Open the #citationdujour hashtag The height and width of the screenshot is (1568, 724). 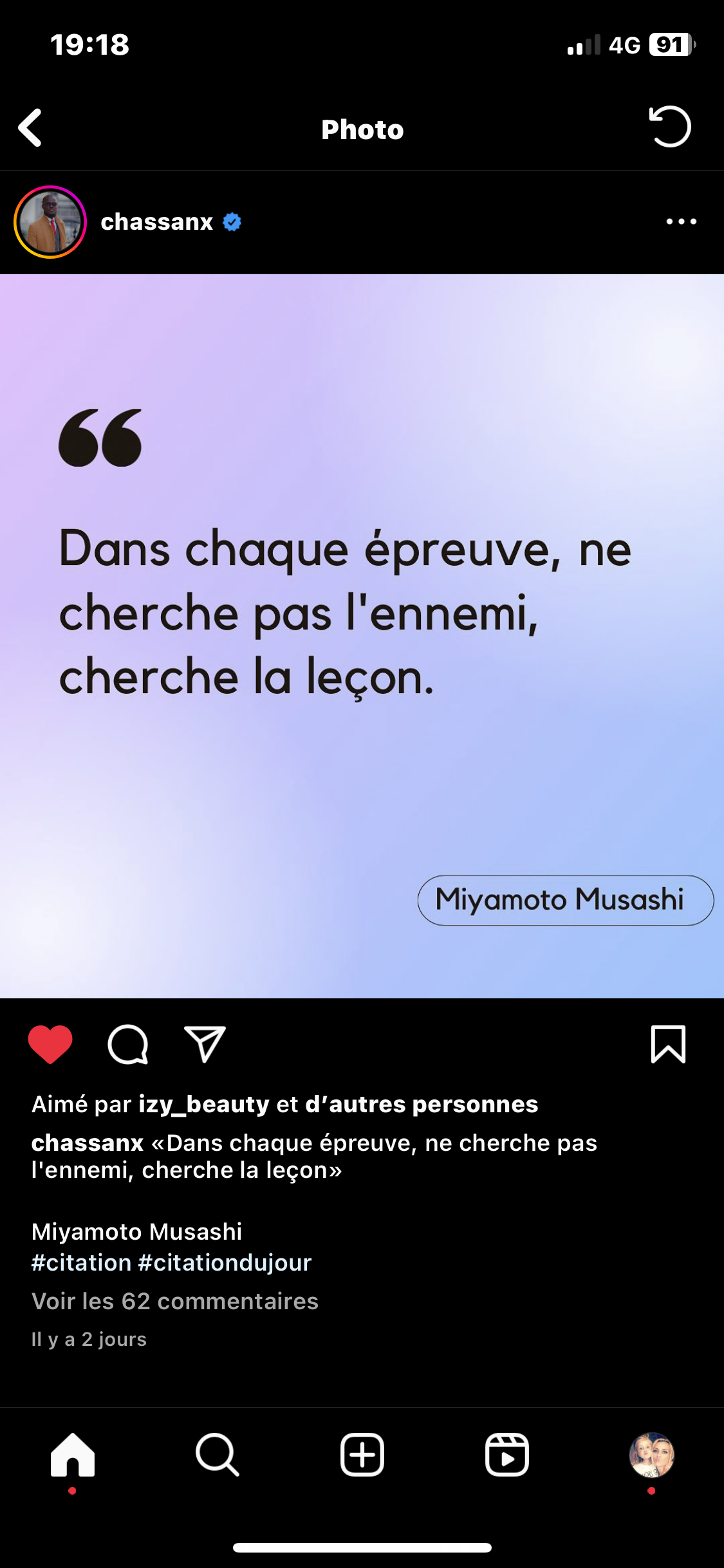(225, 1262)
